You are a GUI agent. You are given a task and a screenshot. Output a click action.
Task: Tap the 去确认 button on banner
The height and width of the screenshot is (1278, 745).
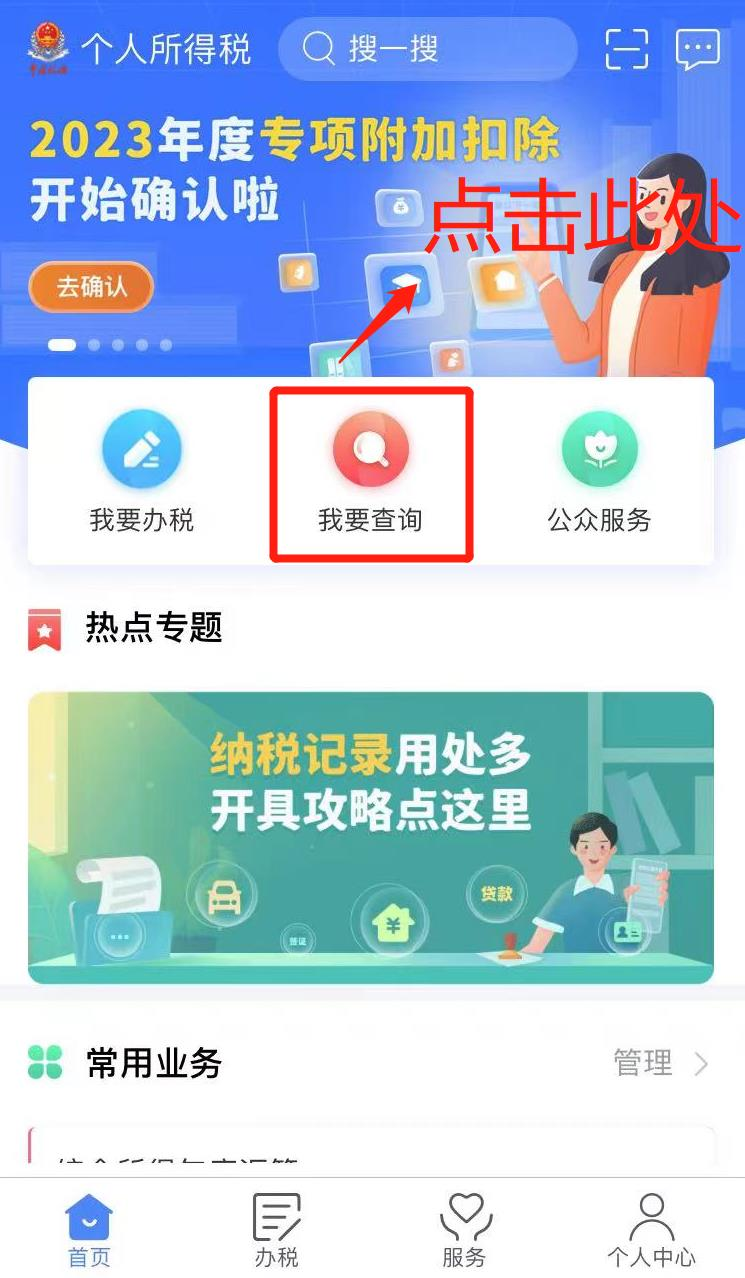[x=91, y=287]
